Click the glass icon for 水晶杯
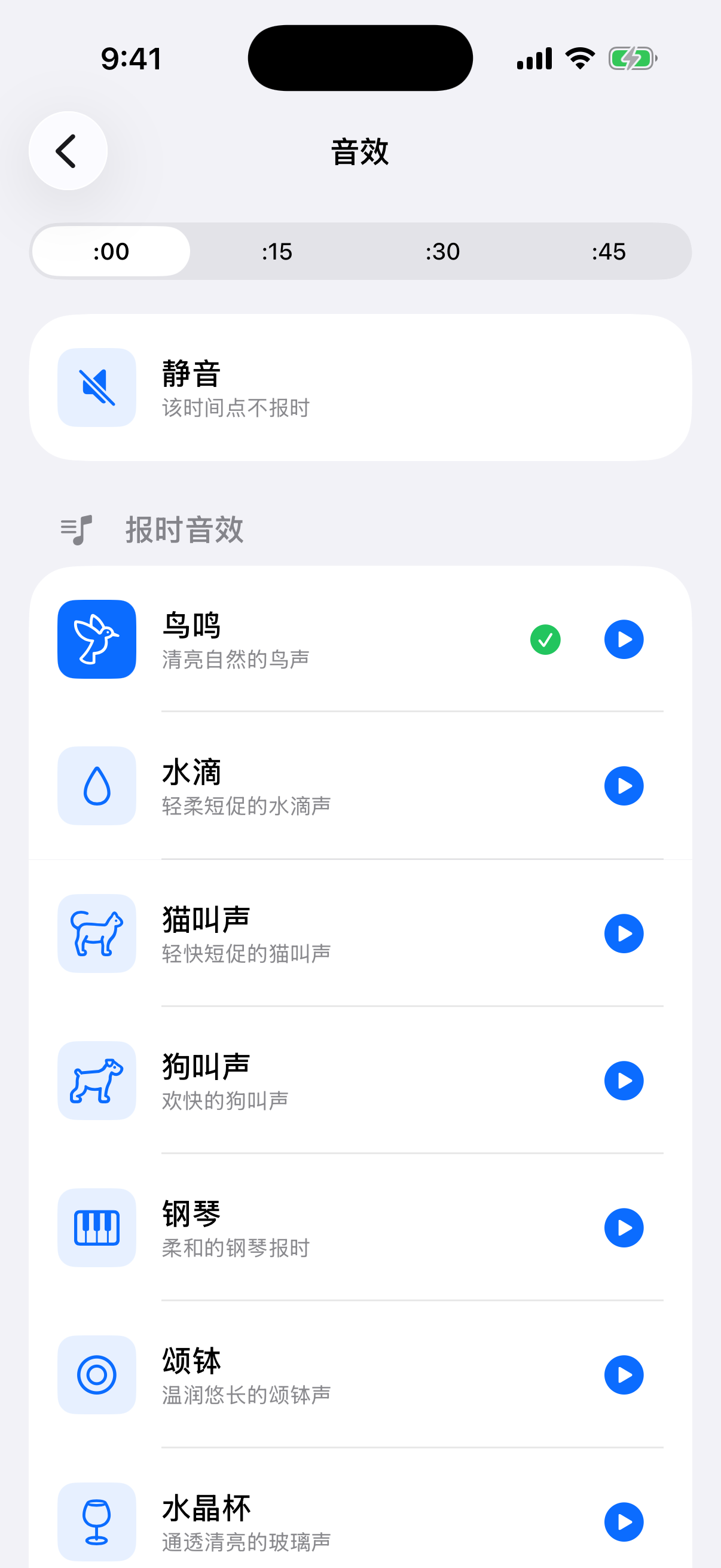The width and height of the screenshot is (721, 1568). 96,1523
